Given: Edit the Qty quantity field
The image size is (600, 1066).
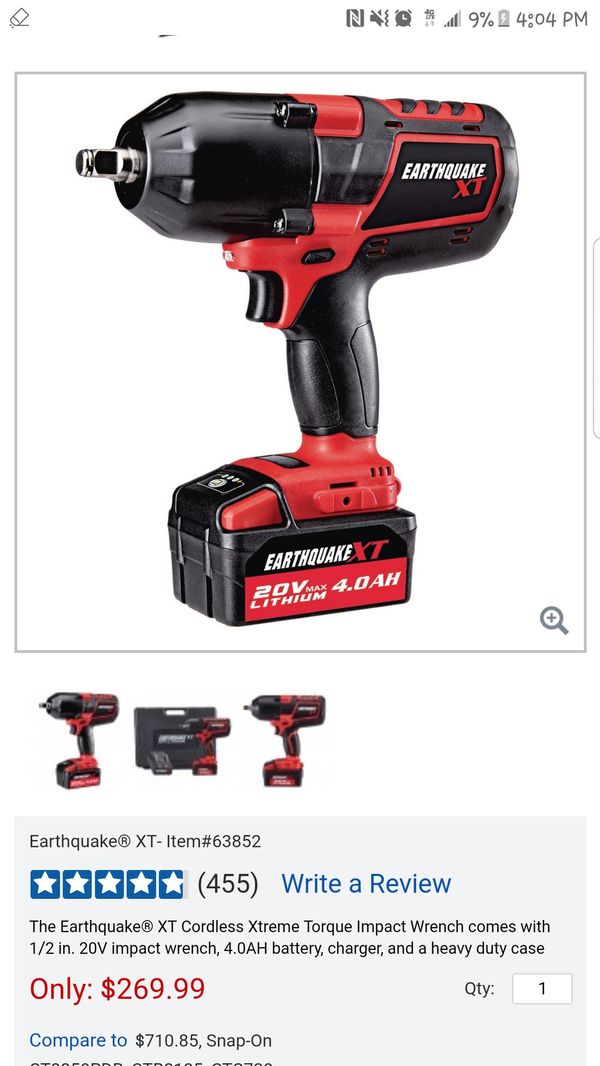Looking at the screenshot, I should point(542,988).
